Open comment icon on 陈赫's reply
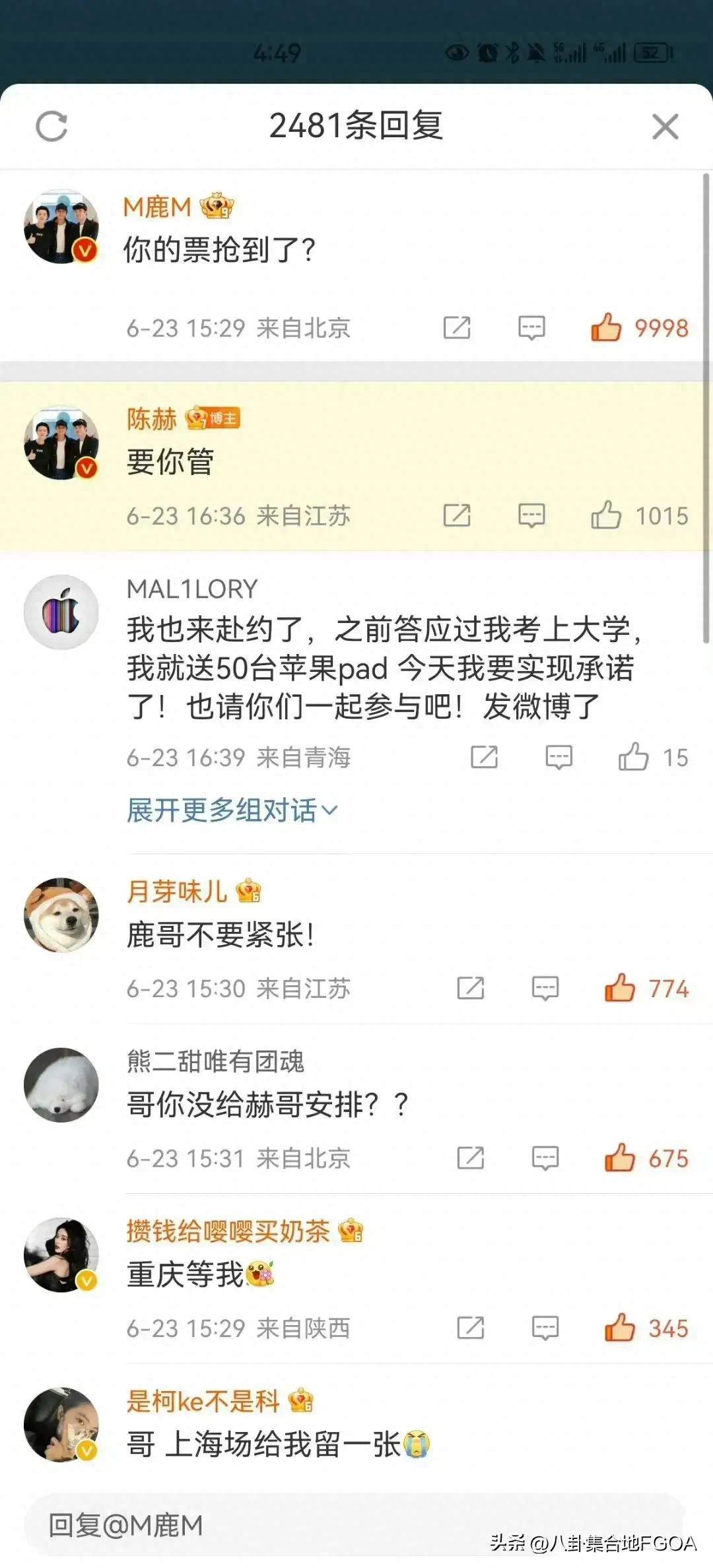This screenshot has height=1568, width=713. (x=531, y=515)
